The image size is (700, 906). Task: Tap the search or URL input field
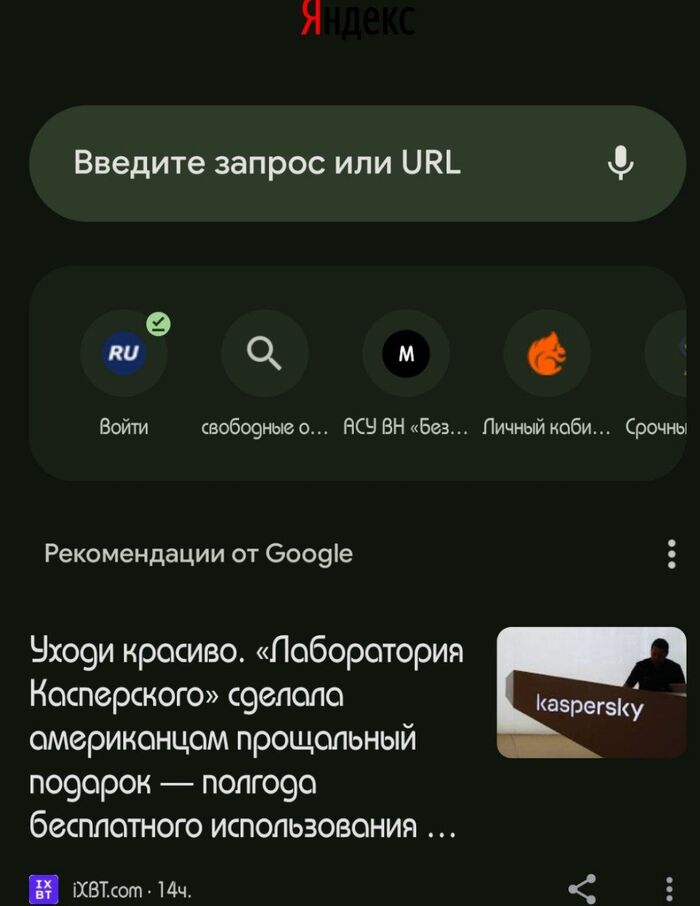pyautogui.click(x=300, y=163)
